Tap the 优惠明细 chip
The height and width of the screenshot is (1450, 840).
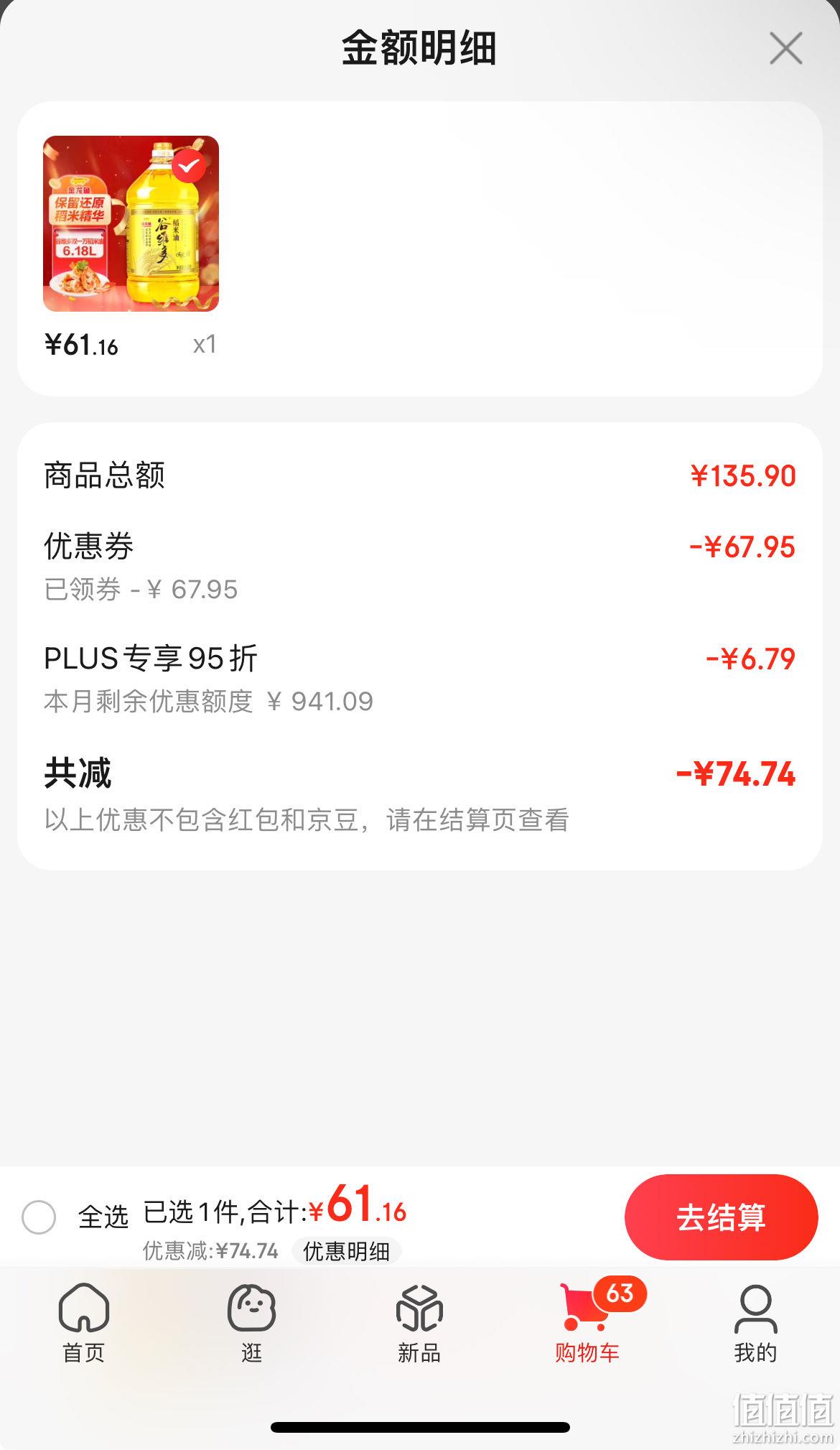[346, 1251]
